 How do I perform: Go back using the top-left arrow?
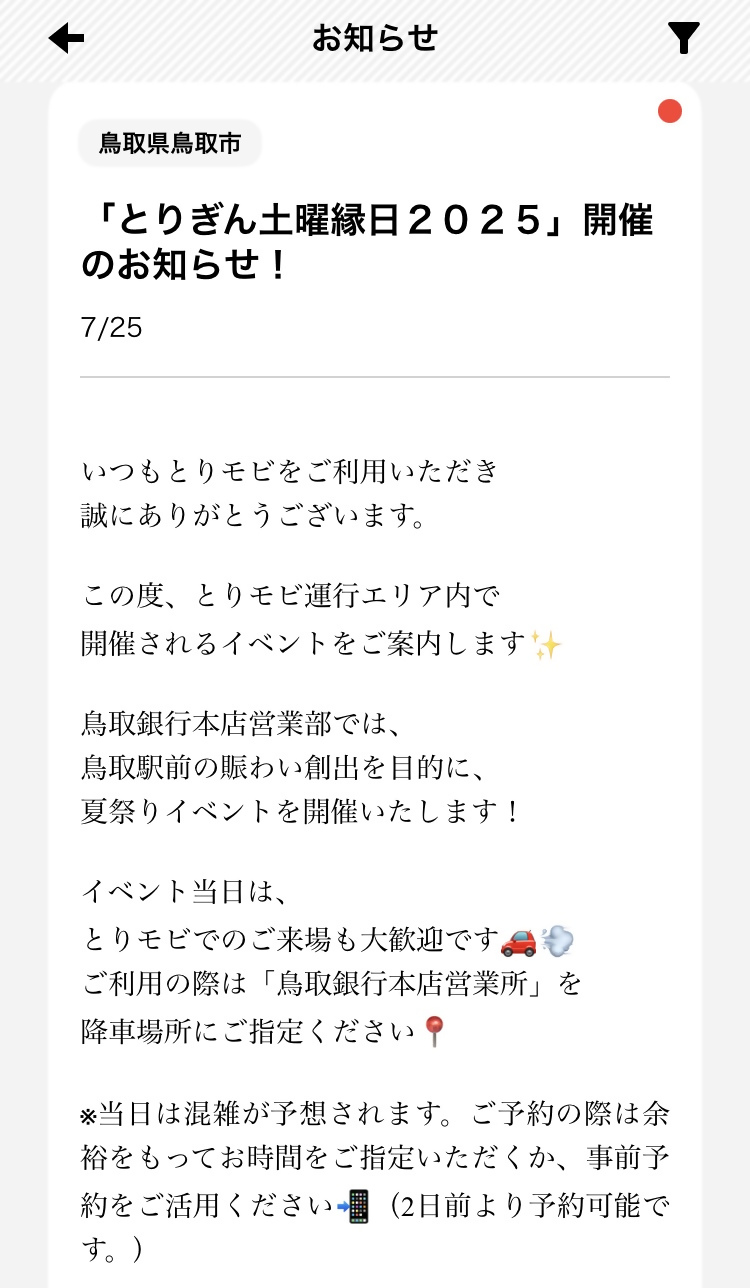click(66, 39)
